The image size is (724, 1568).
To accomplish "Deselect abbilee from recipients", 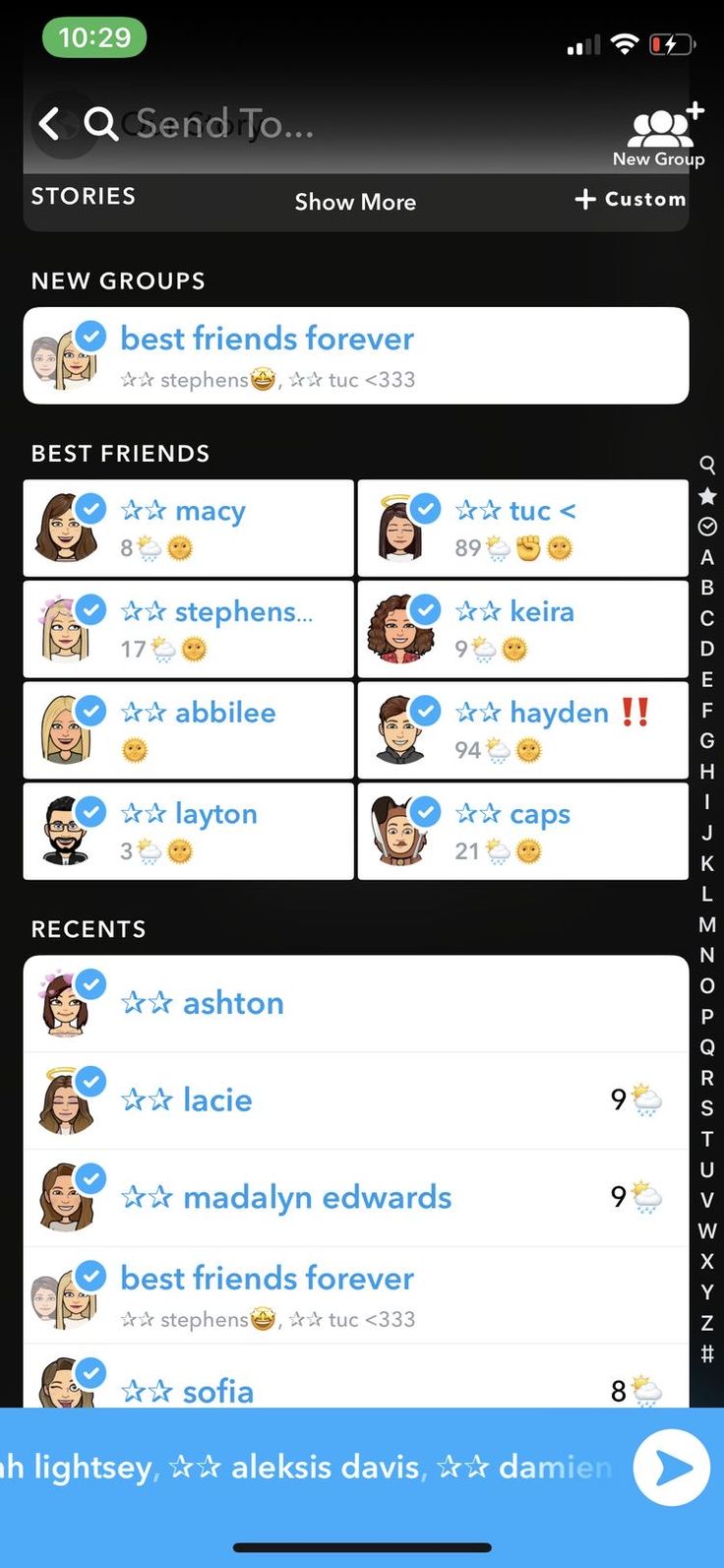I will click(x=188, y=730).
